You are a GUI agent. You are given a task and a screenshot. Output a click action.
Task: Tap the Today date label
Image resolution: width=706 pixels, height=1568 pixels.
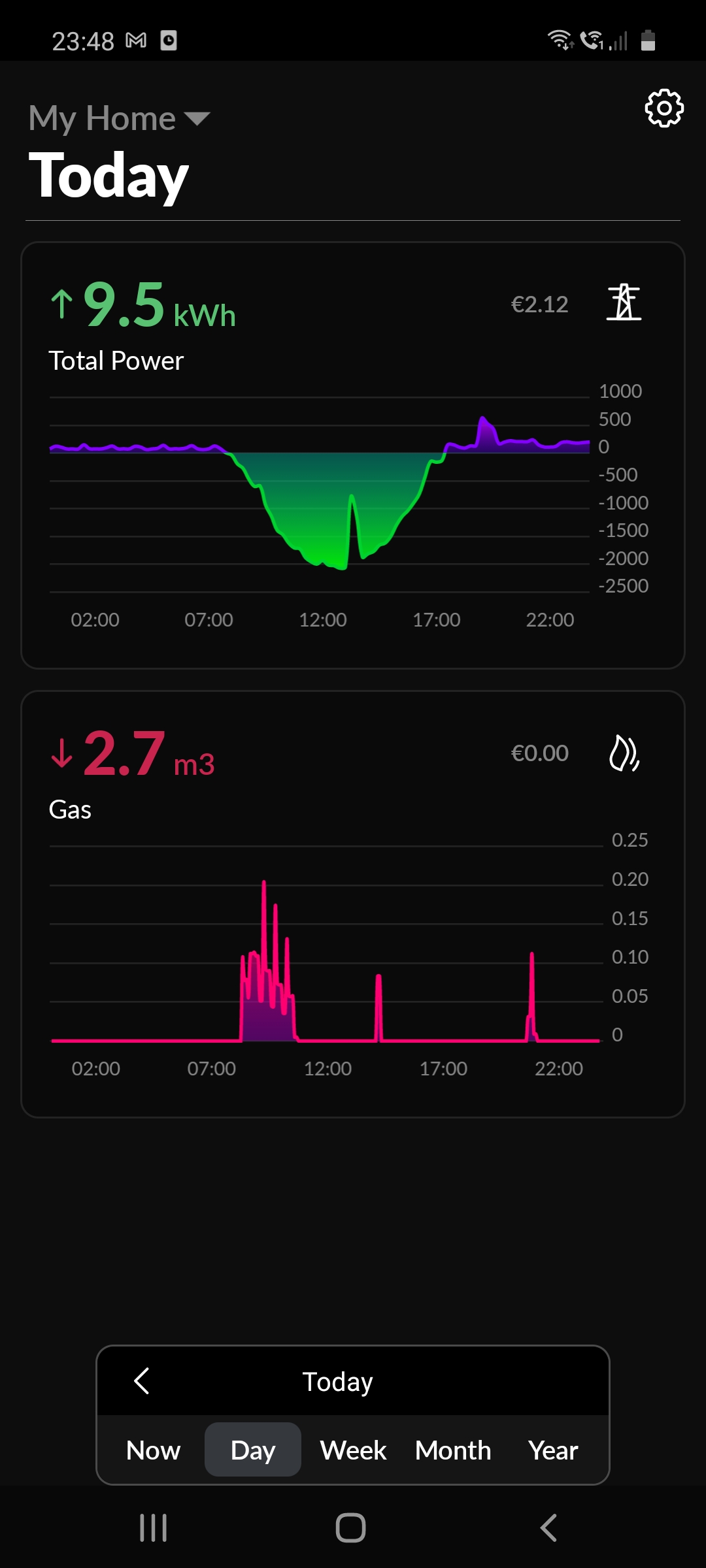337,1382
